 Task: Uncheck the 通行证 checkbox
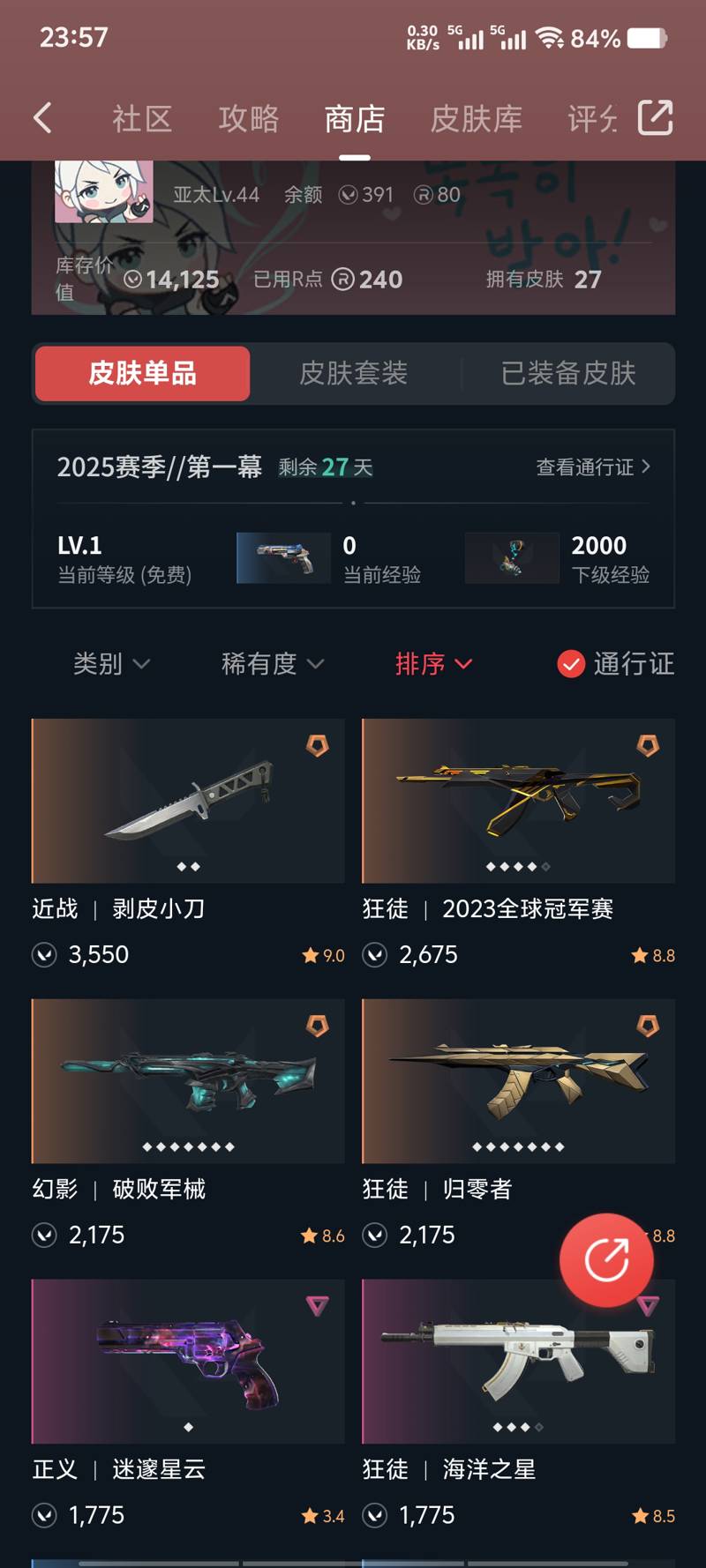pos(572,663)
